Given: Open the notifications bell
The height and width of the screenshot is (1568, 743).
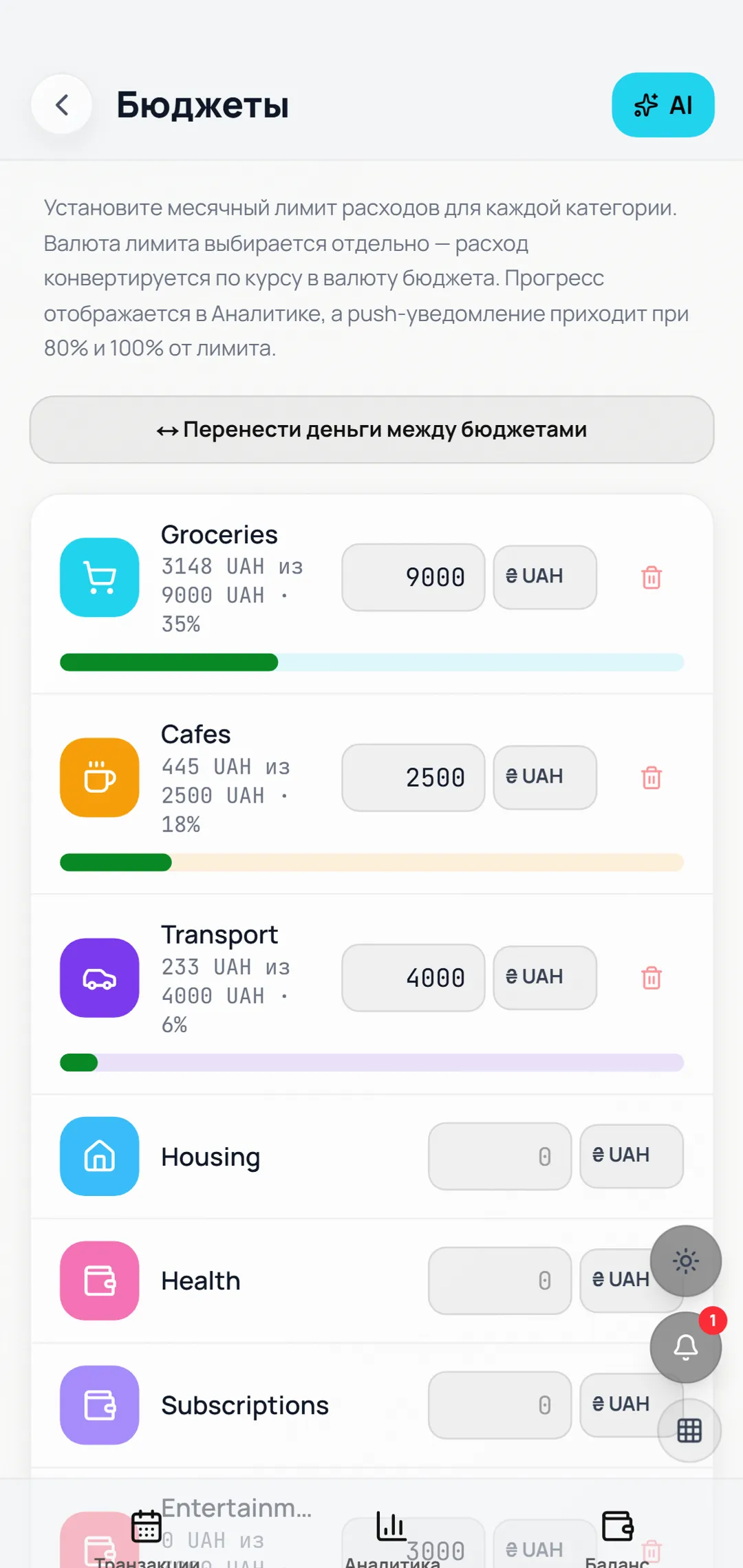Looking at the screenshot, I should coord(686,1347).
